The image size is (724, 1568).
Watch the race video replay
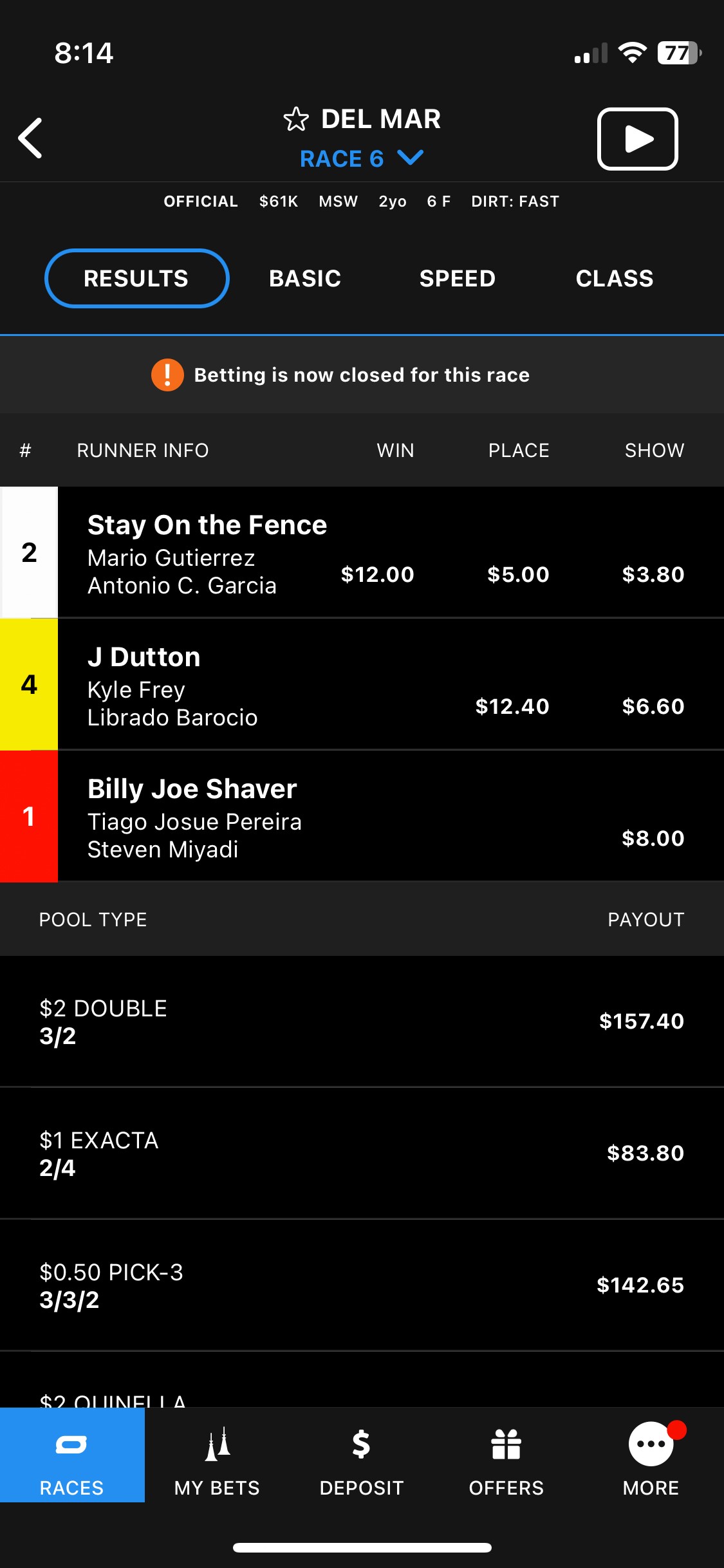[x=637, y=138]
